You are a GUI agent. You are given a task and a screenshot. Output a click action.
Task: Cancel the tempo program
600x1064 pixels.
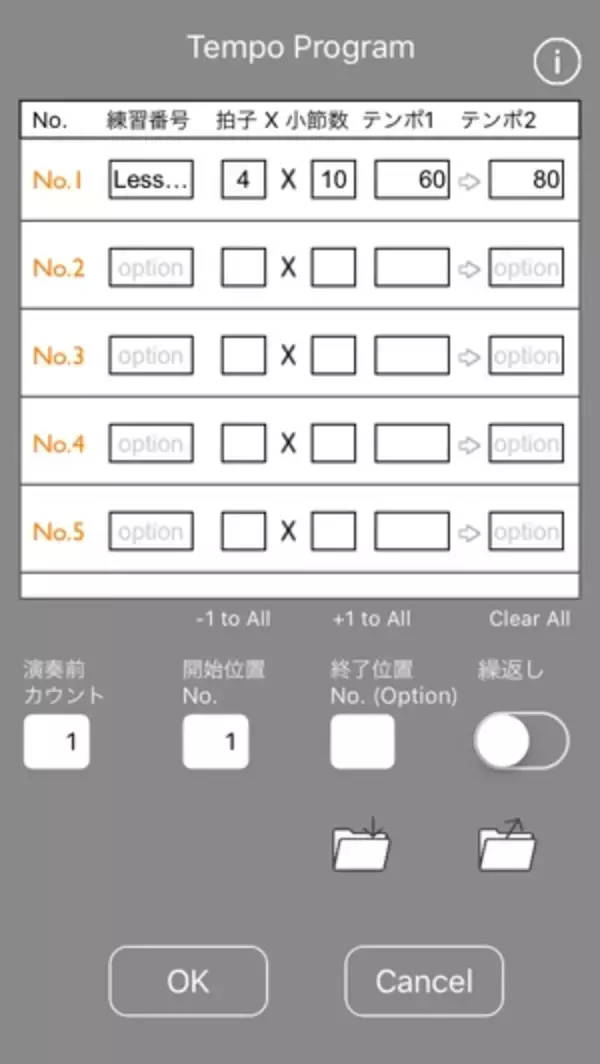424,982
